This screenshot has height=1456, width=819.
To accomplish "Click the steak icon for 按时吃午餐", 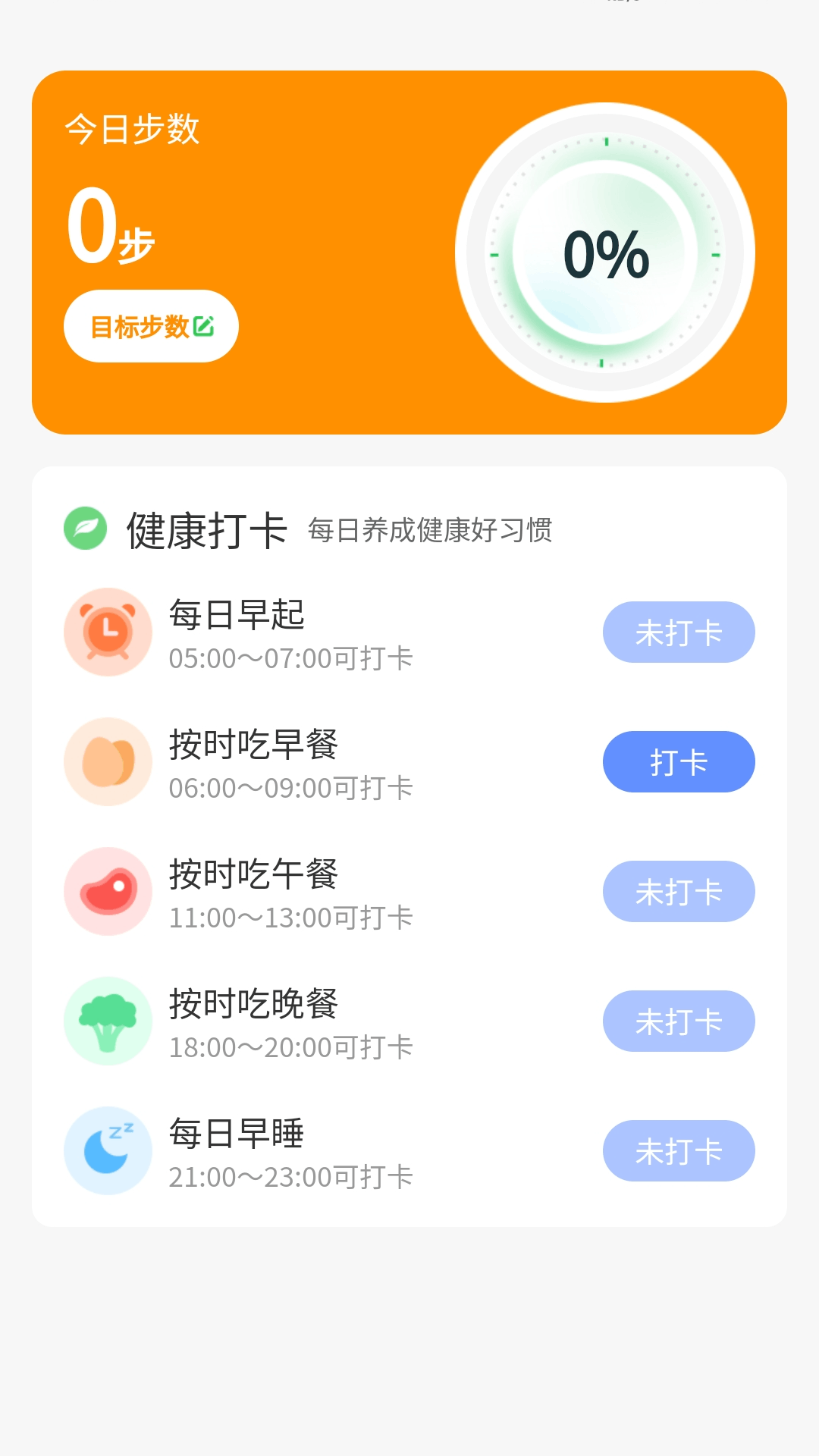I will tap(108, 891).
